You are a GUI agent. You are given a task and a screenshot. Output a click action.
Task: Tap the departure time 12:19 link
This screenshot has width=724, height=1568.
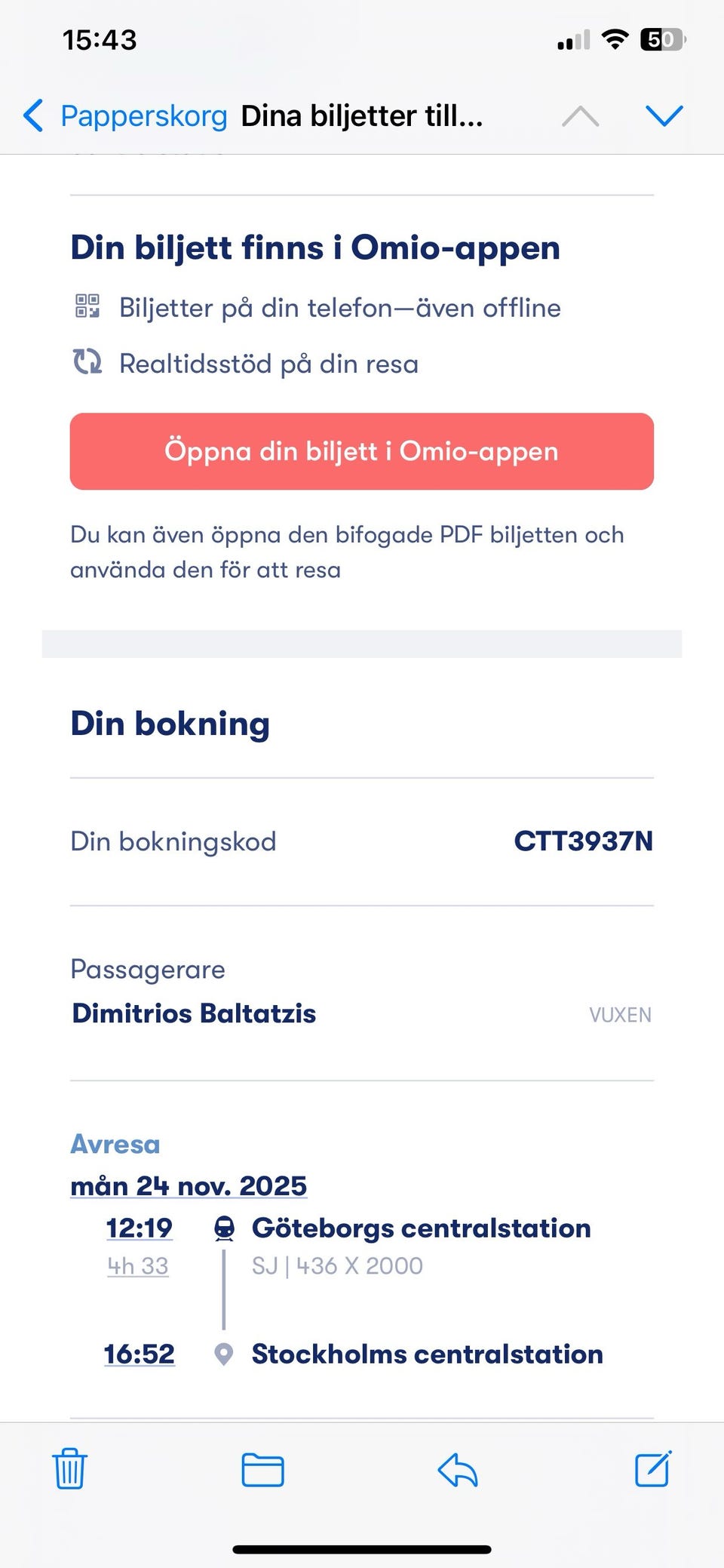click(x=139, y=1228)
